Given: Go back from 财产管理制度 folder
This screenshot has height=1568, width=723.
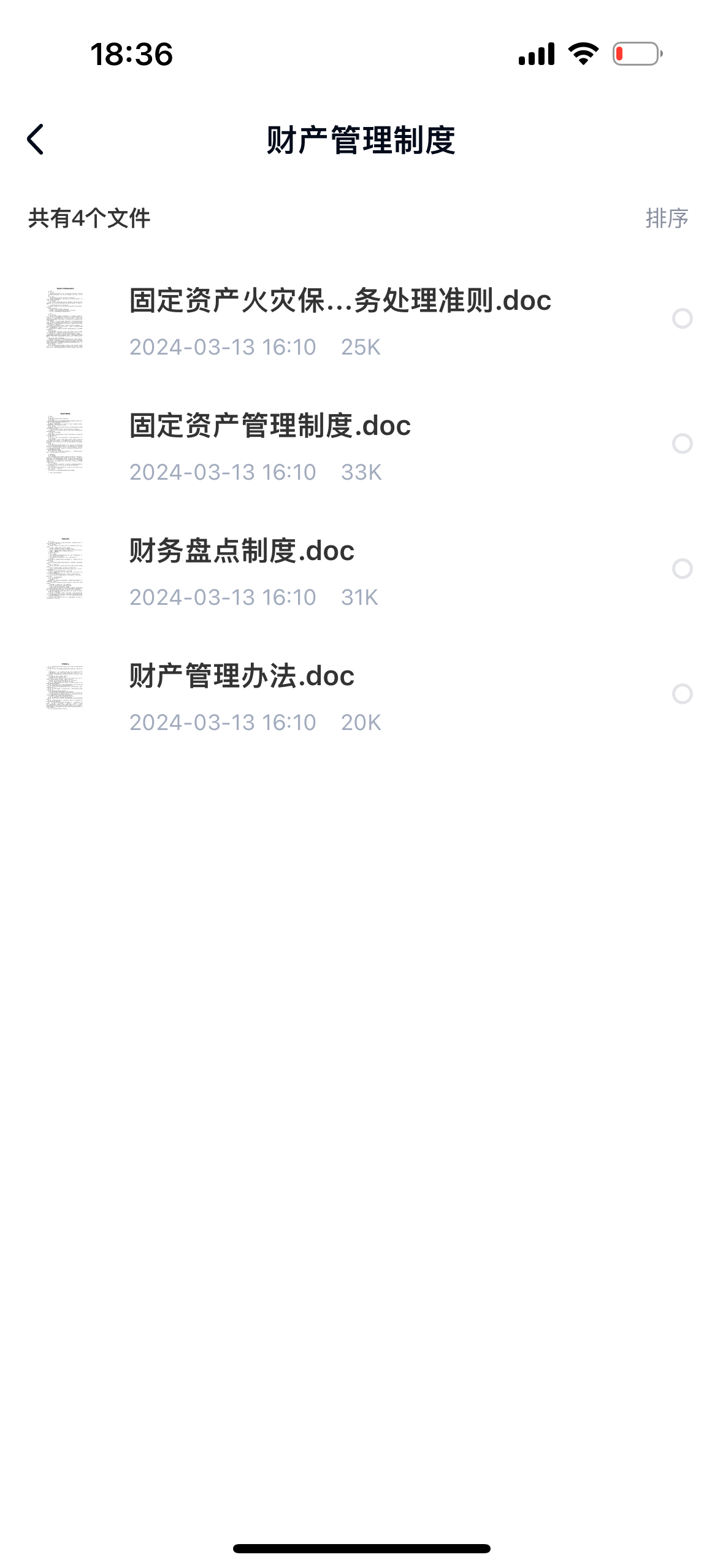Looking at the screenshot, I should tap(36, 139).
